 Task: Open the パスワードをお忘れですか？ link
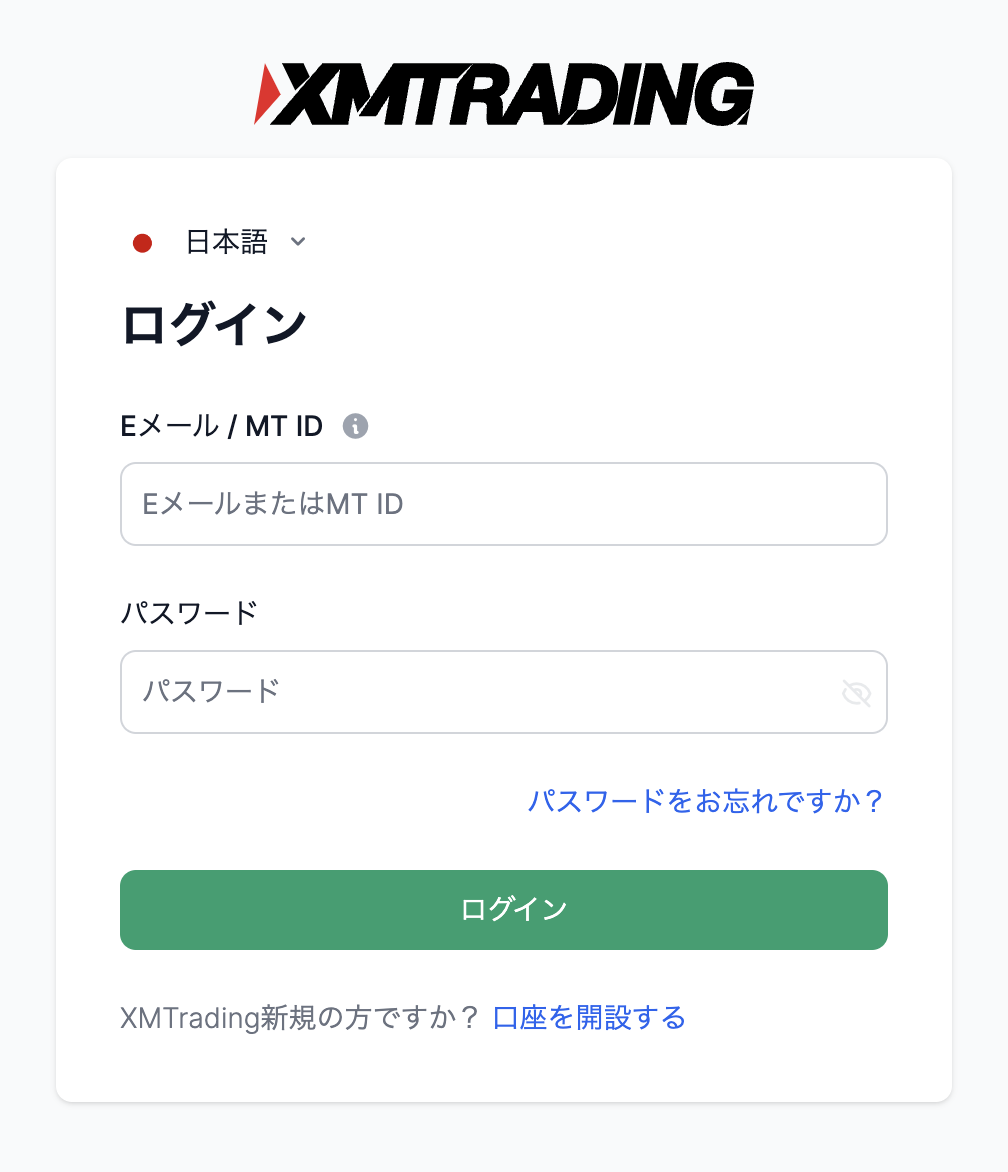pos(706,801)
